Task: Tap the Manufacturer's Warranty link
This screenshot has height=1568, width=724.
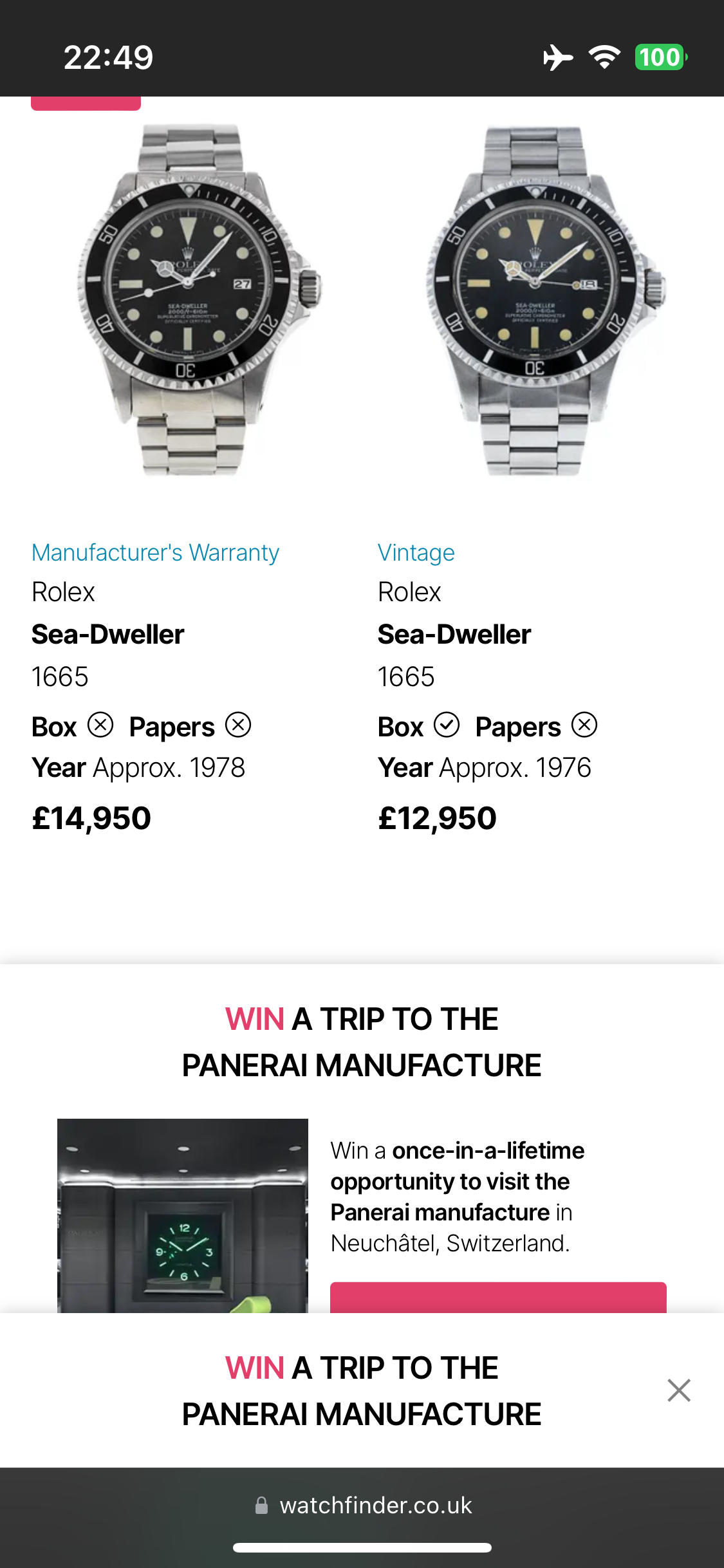Action: (155, 552)
